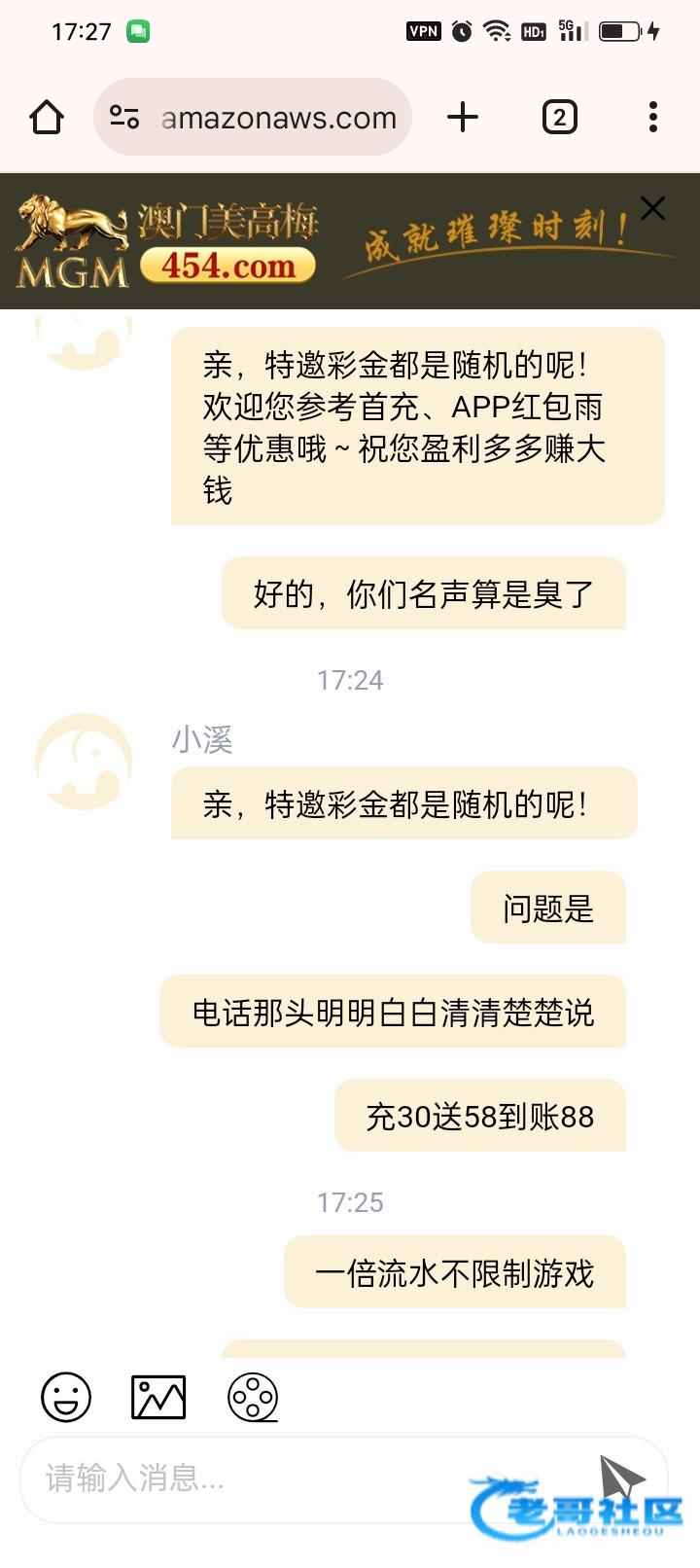The height and width of the screenshot is (1568, 700).
Task: Open site info icon in address bar
Action: [x=124, y=118]
